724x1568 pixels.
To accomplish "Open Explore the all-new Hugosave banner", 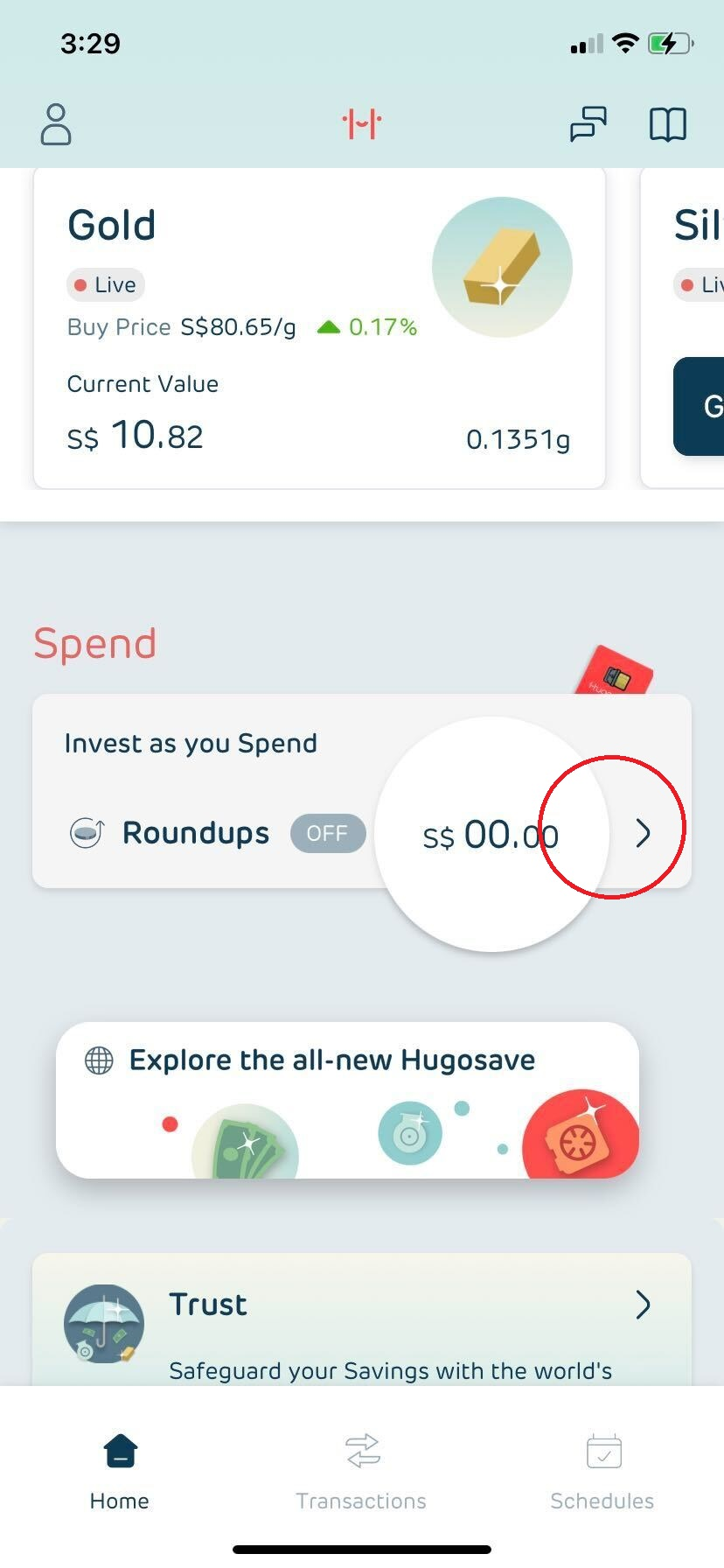I will (347, 1100).
